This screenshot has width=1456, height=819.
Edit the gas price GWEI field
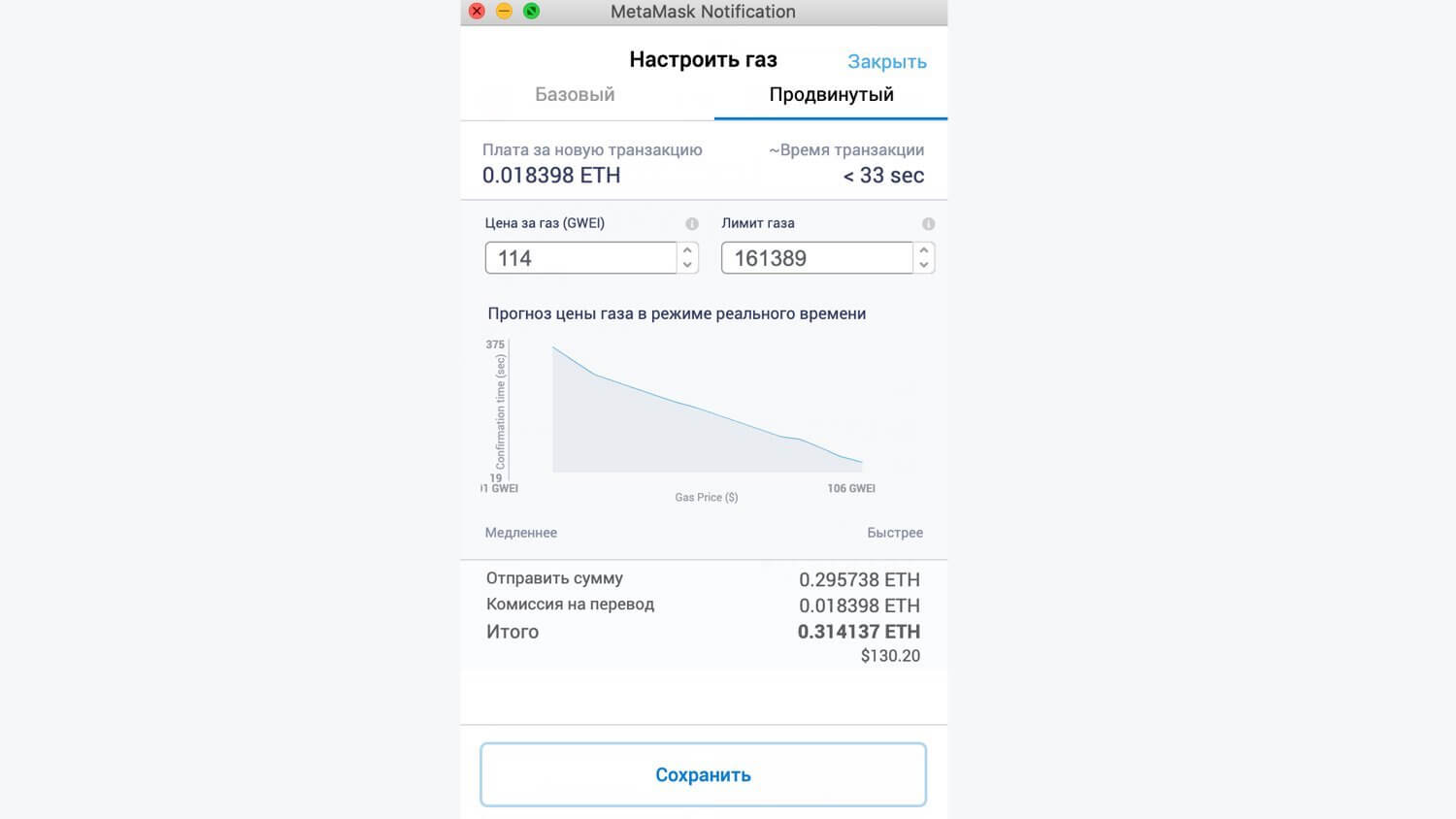tap(580, 258)
